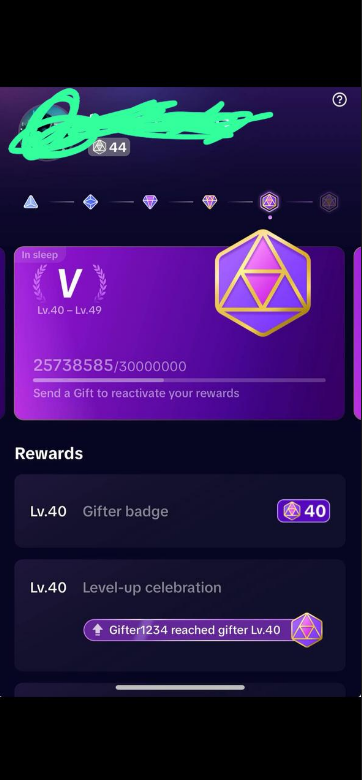
Task: Select the pink diamond tier badge
Action: pos(210,201)
